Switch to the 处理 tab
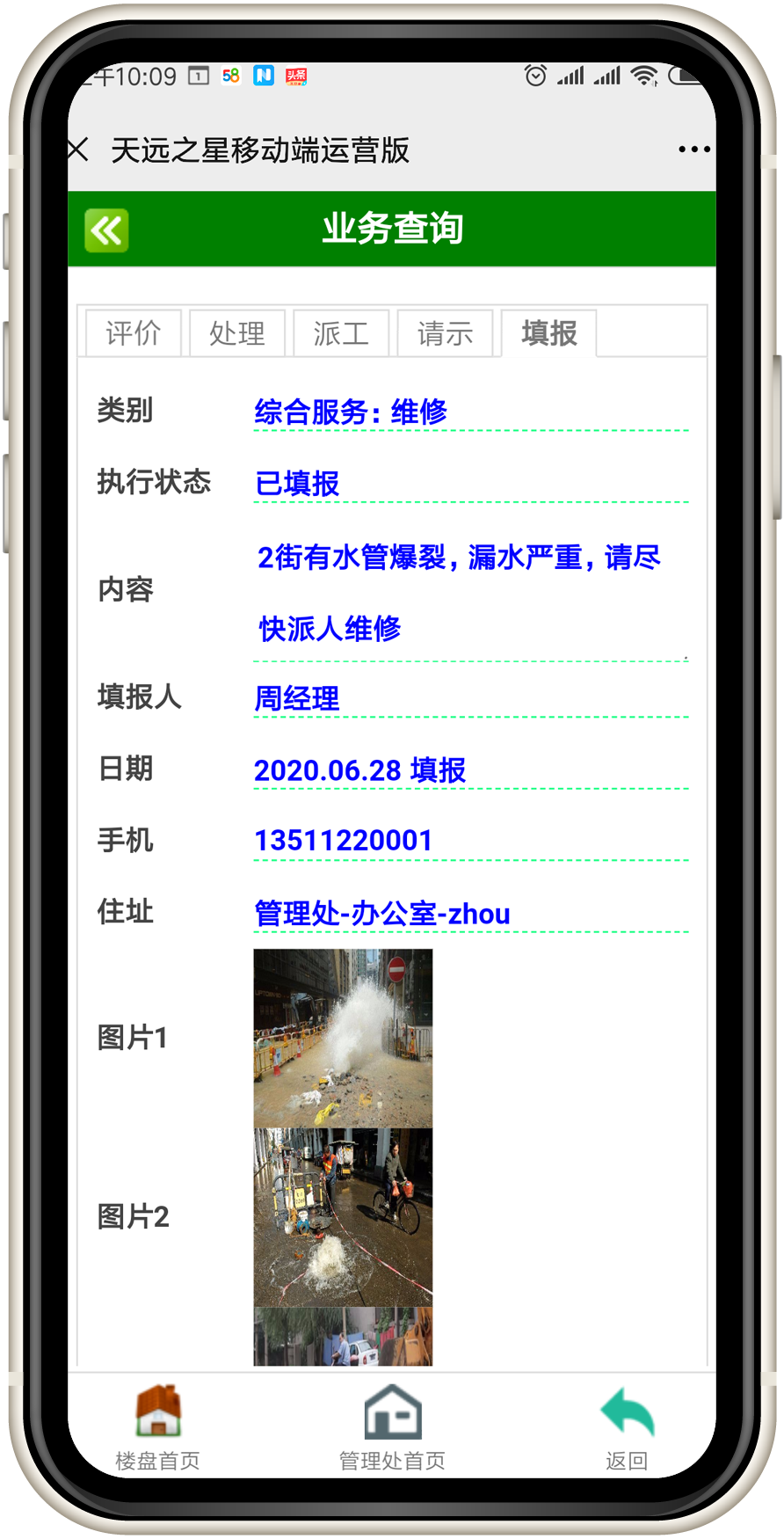Screen dimensions: 784x1539 [x=236, y=333]
